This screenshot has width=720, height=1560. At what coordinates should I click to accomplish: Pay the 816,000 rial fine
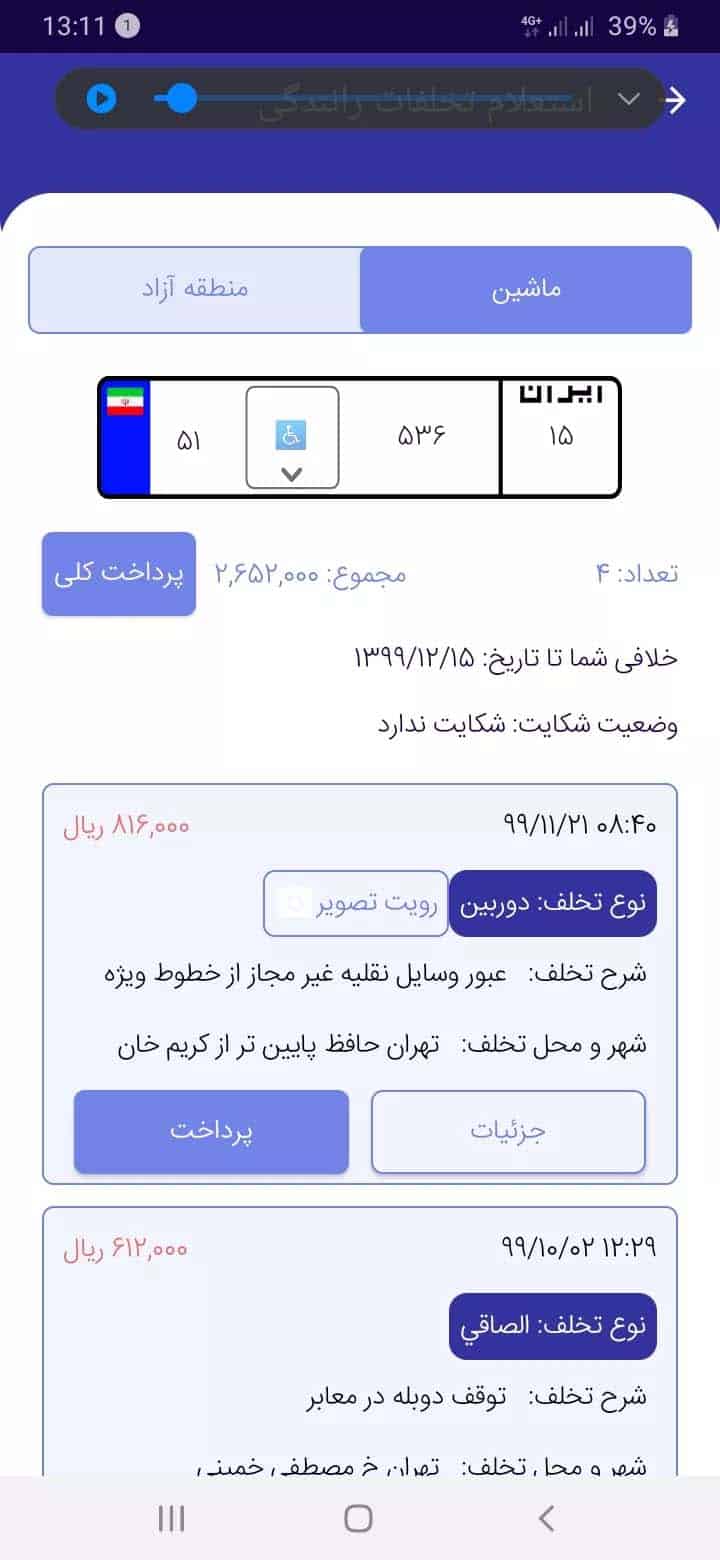pos(211,1131)
